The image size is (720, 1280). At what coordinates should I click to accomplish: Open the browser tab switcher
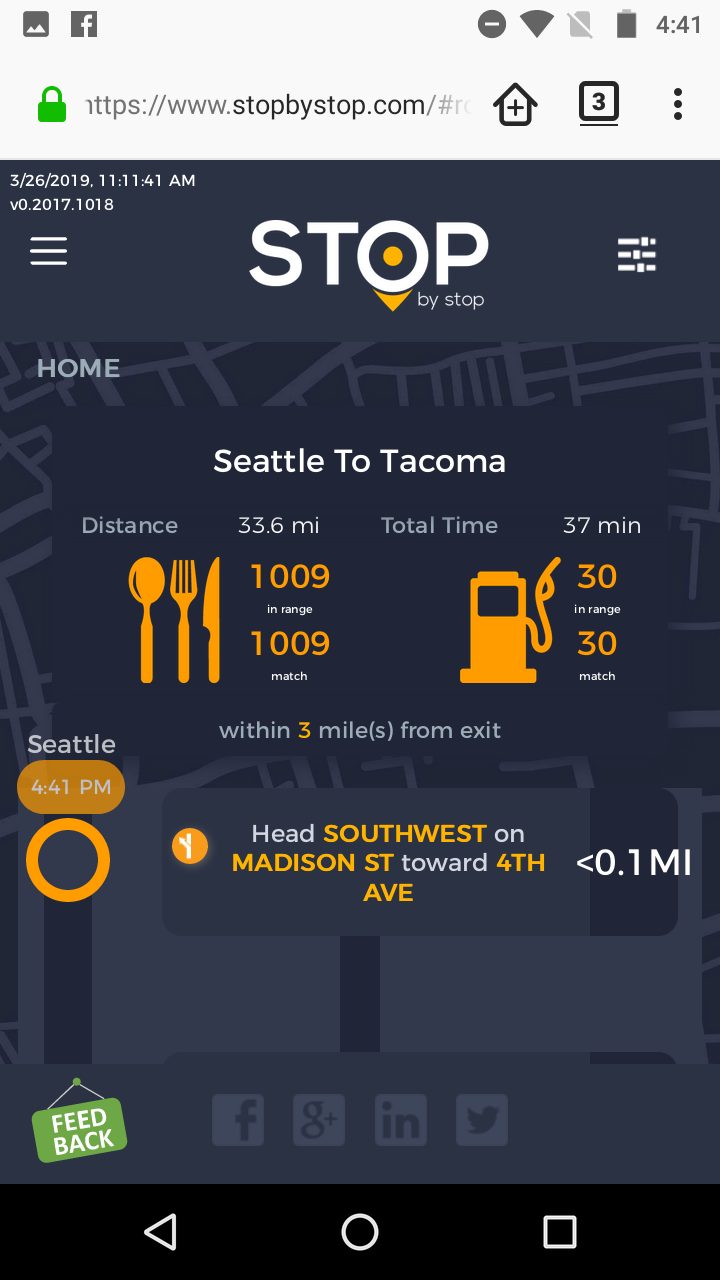click(598, 103)
